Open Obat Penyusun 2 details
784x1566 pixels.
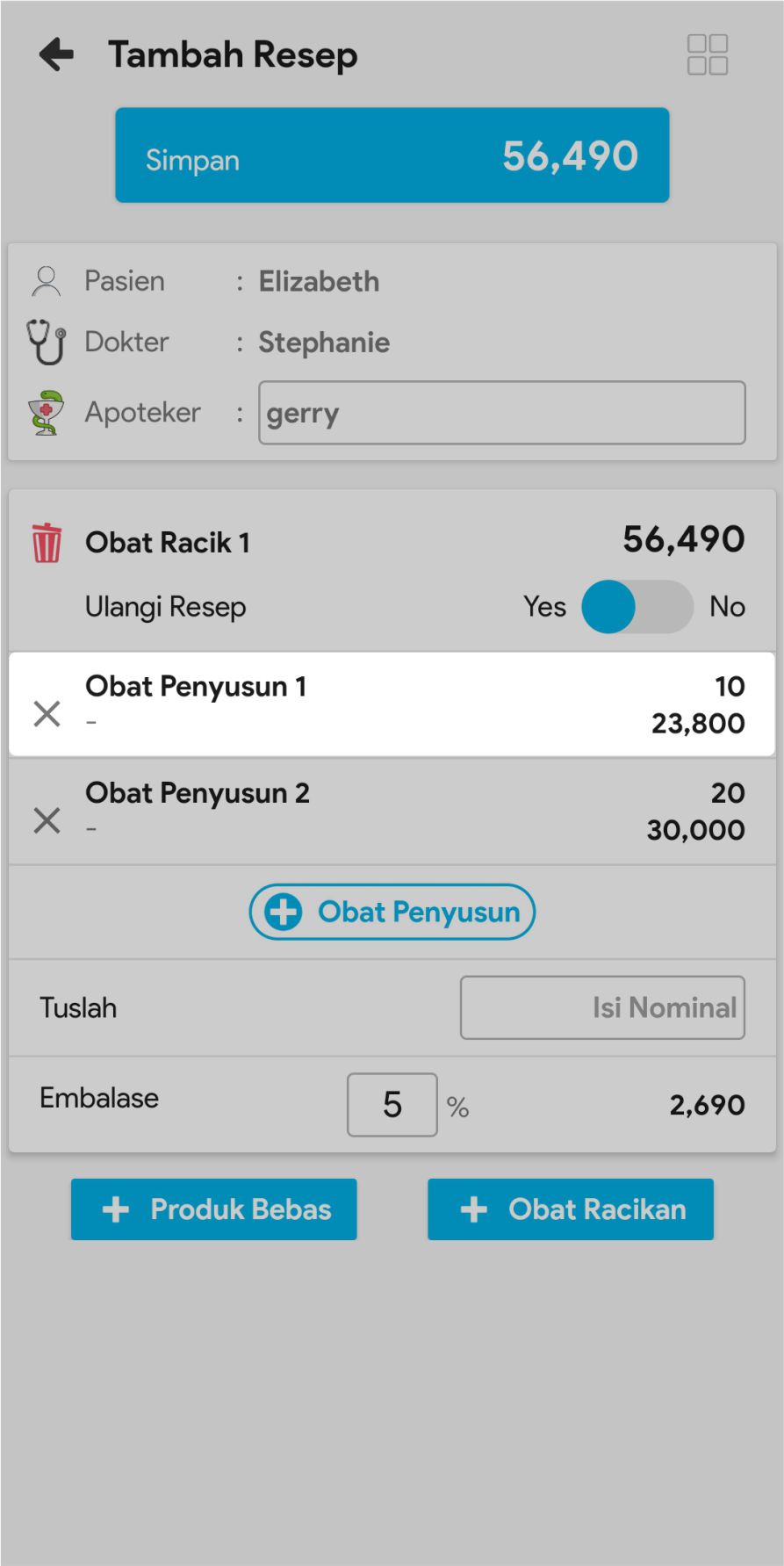[395, 811]
